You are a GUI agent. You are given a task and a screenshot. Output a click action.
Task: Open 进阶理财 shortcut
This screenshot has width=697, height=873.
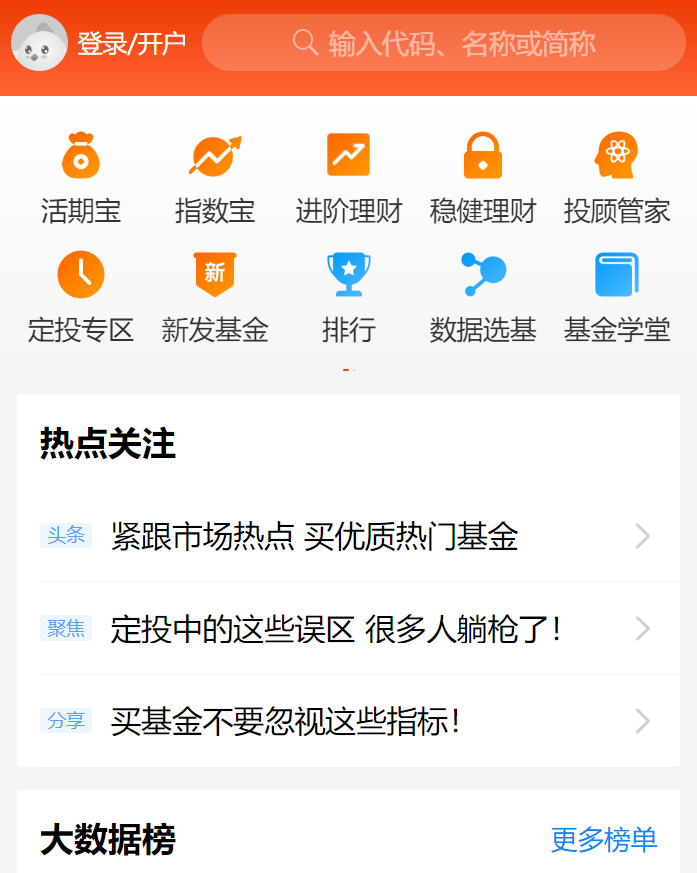pos(349,177)
